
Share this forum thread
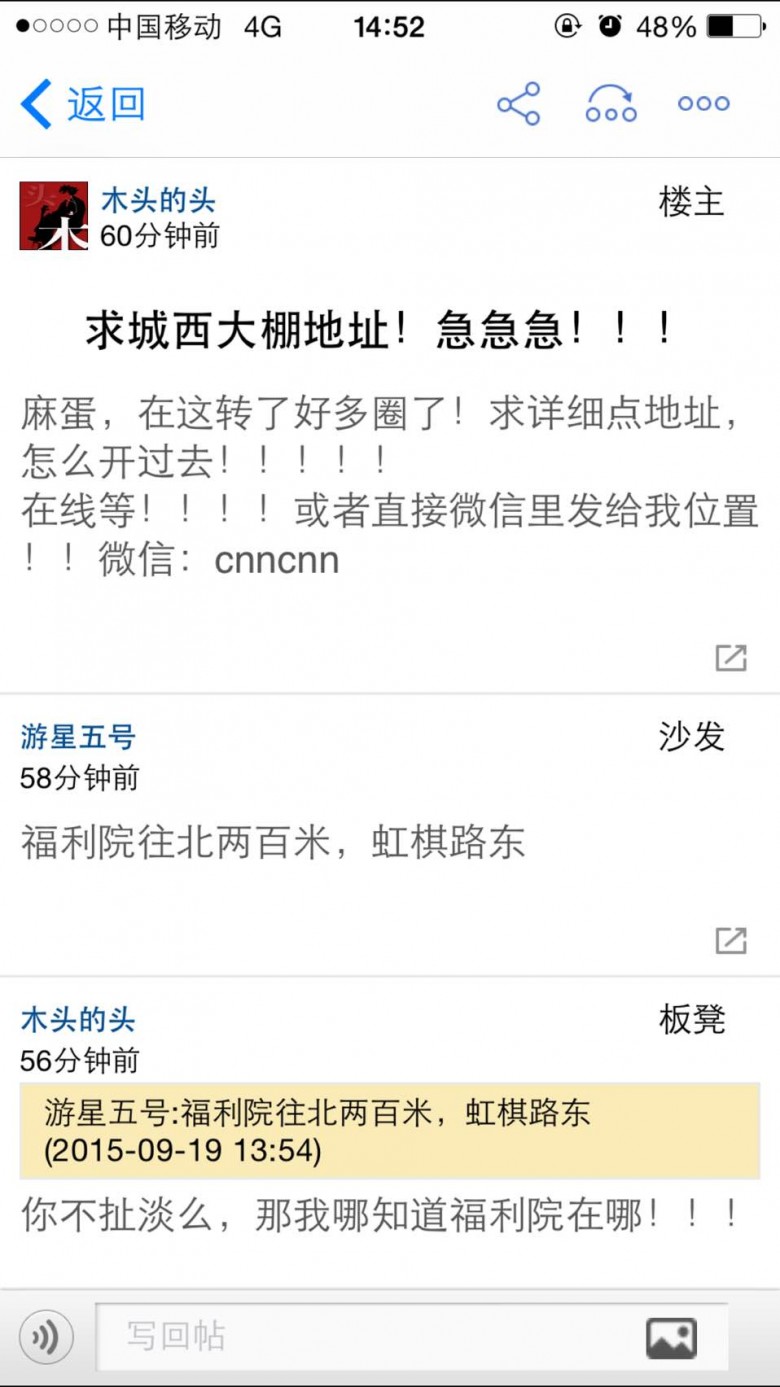(x=518, y=104)
